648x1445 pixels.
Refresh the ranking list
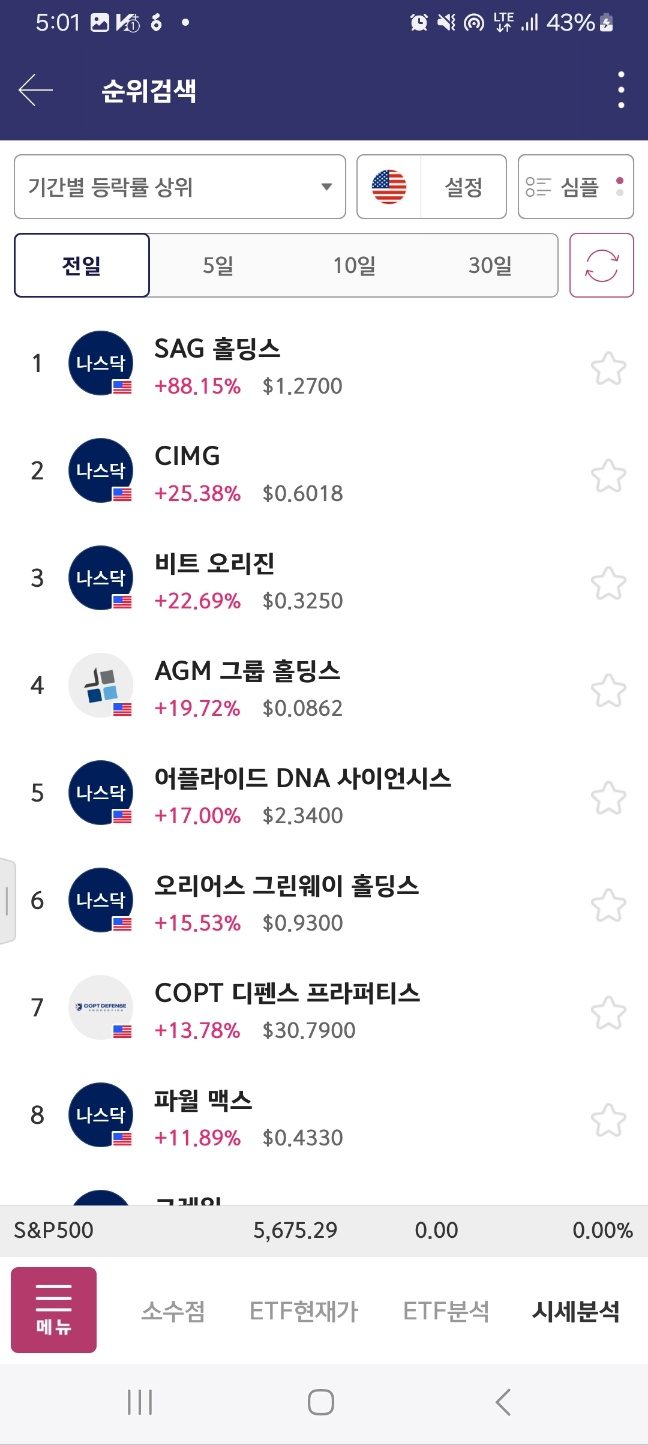tap(602, 266)
